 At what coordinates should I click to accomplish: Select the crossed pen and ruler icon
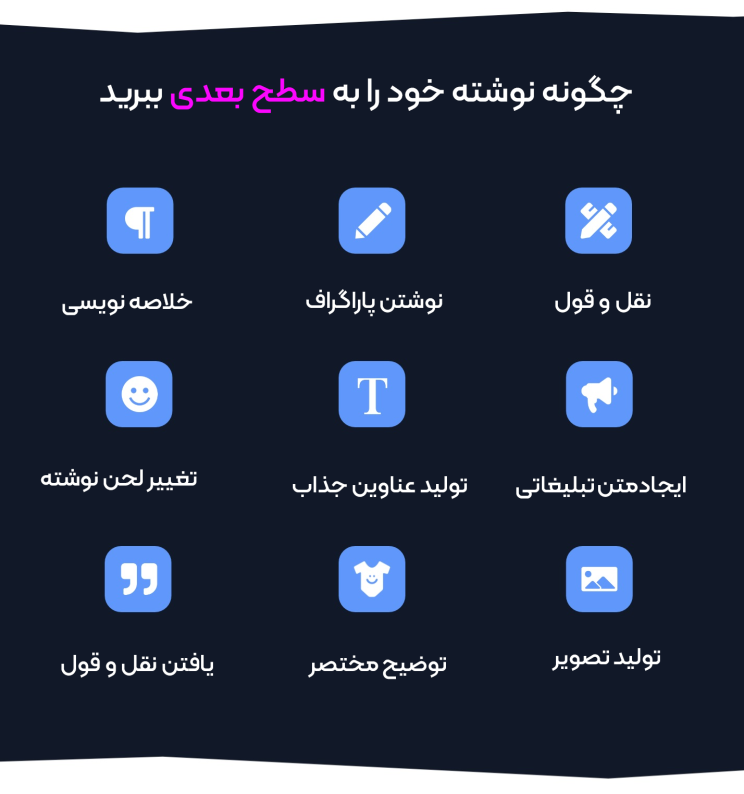click(599, 221)
